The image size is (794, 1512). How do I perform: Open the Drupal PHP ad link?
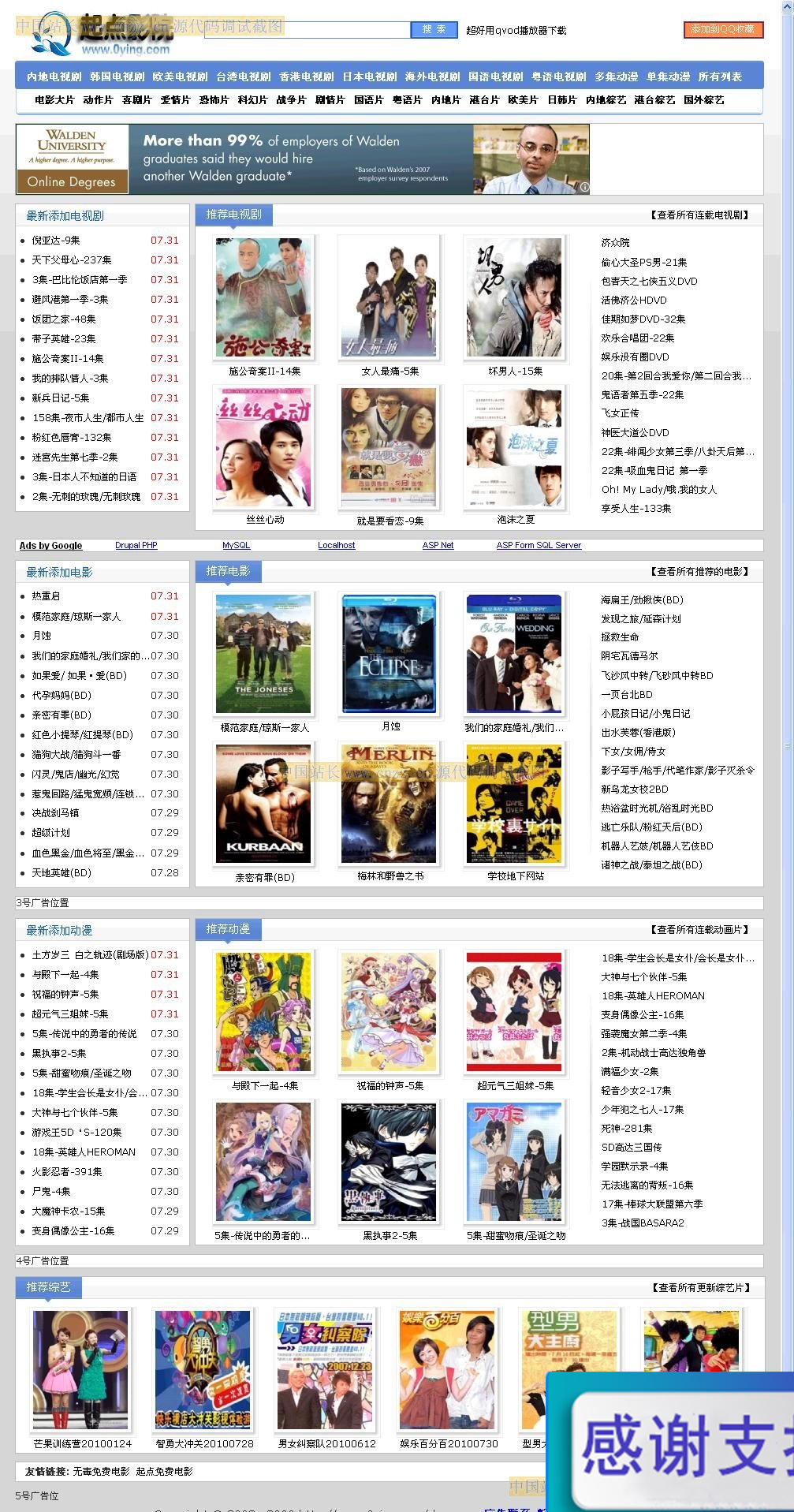tap(136, 545)
